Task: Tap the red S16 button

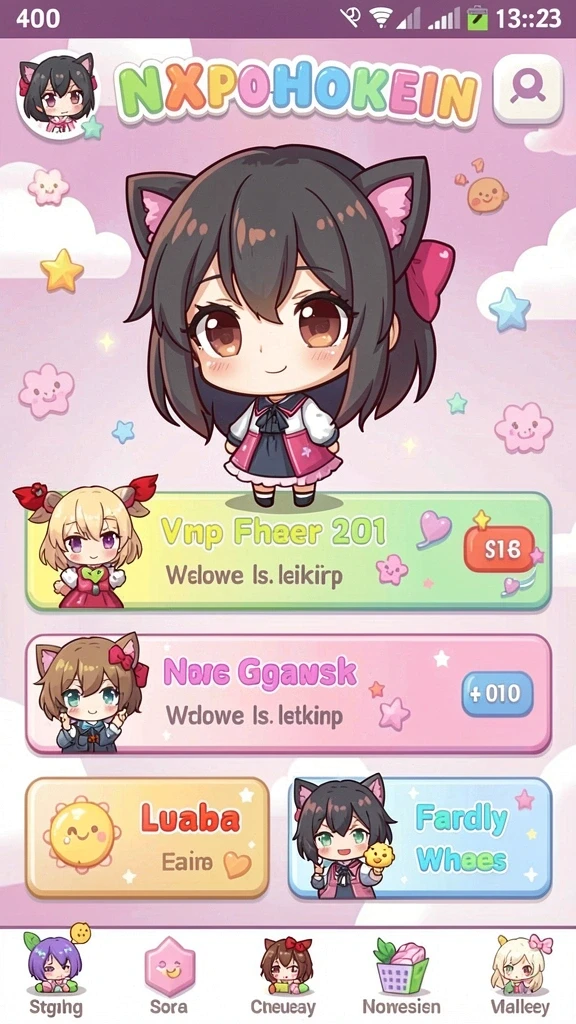Action: [x=499, y=549]
